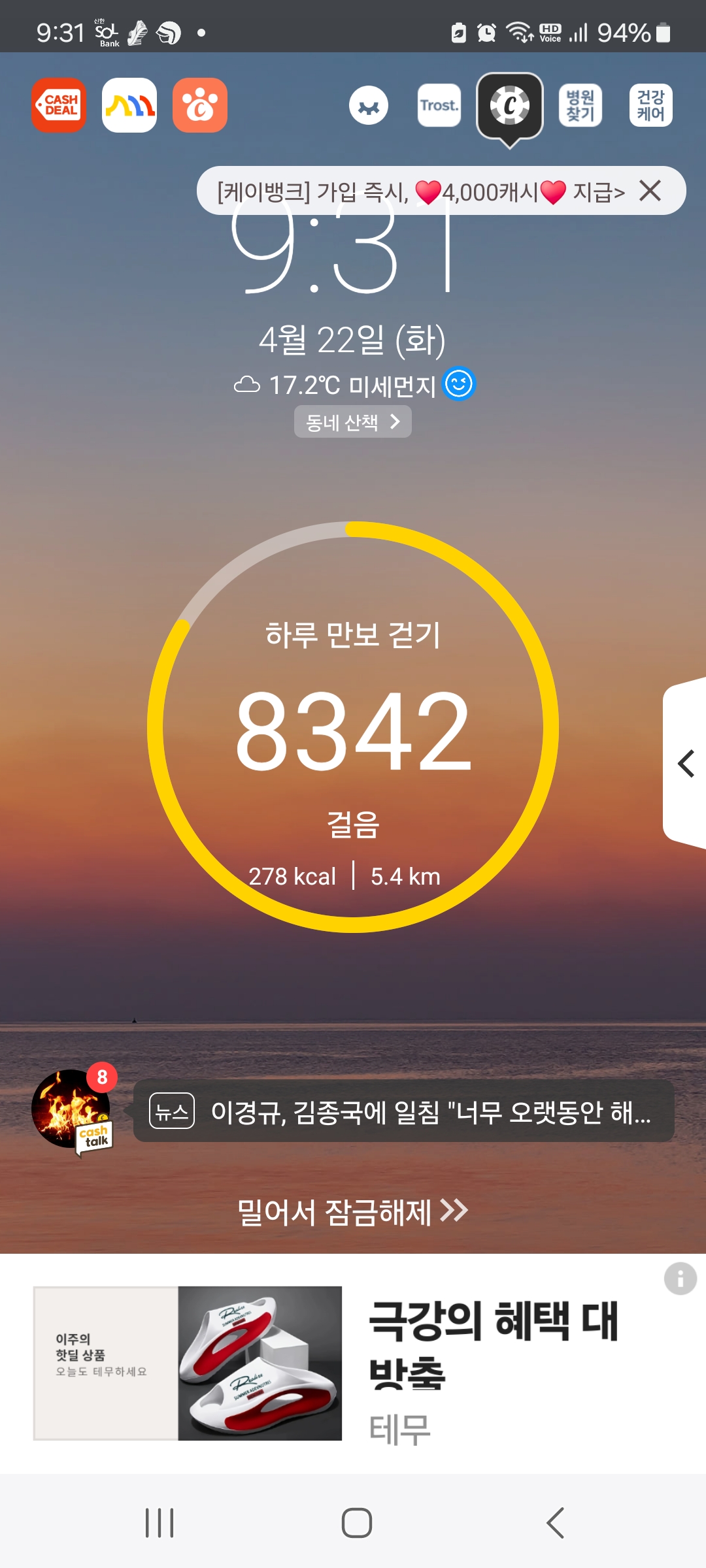Open 건강케어 health care shortcut
The image size is (706, 1568).
point(650,105)
